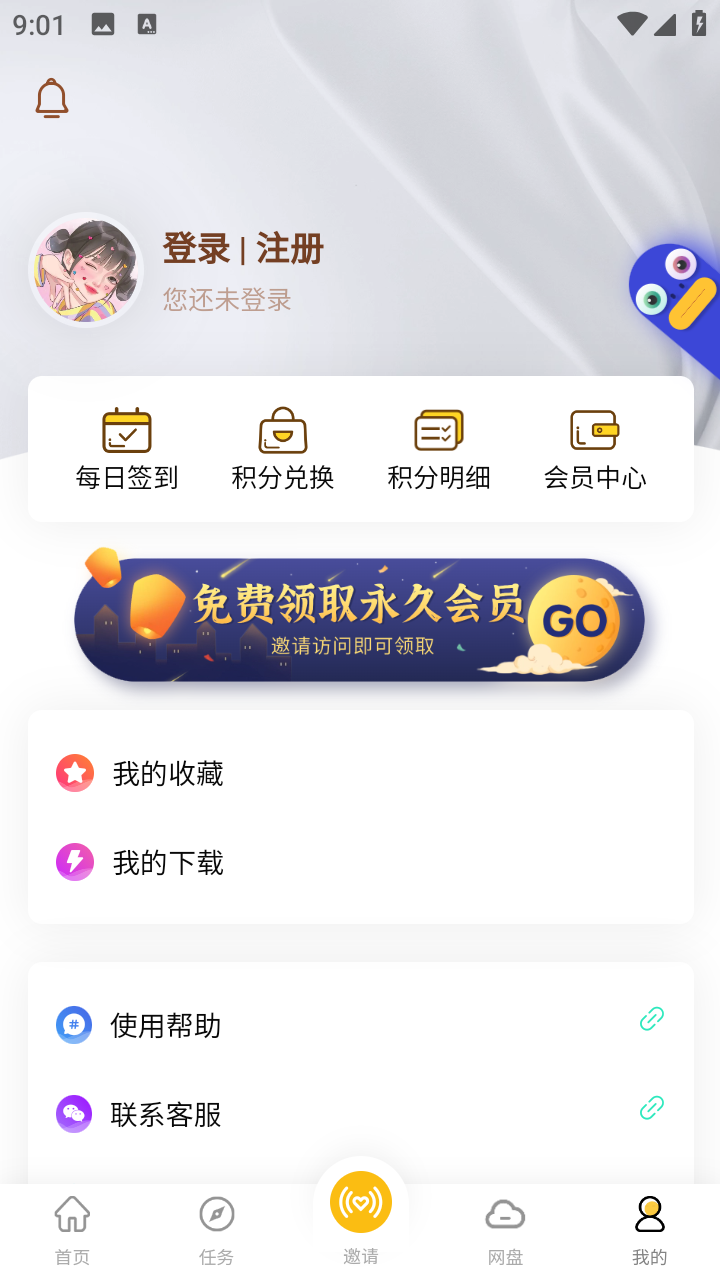Select the 我的 profile tab
The image size is (720, 1280).
(649, 1230)
